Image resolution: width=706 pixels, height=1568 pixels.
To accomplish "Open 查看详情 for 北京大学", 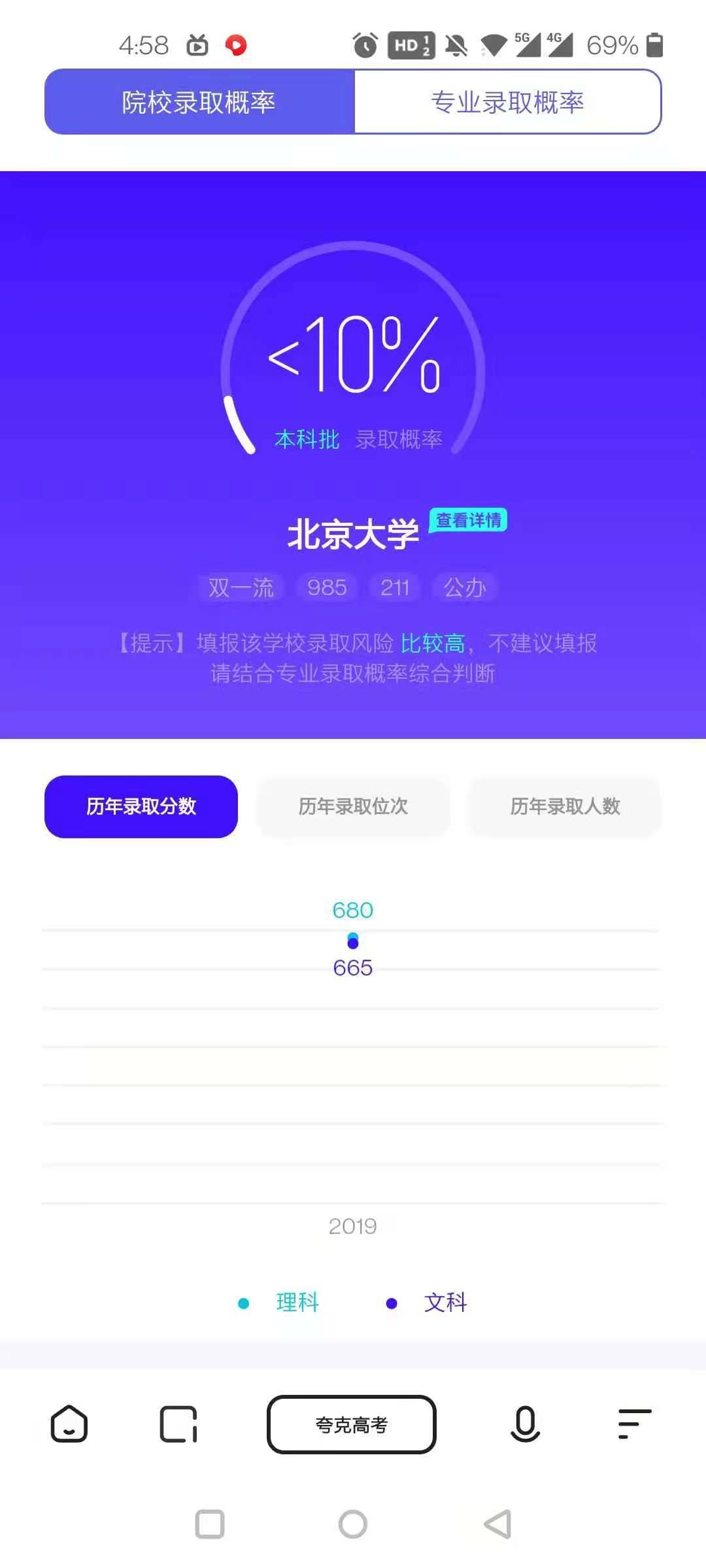I will (x=468, y=520).
